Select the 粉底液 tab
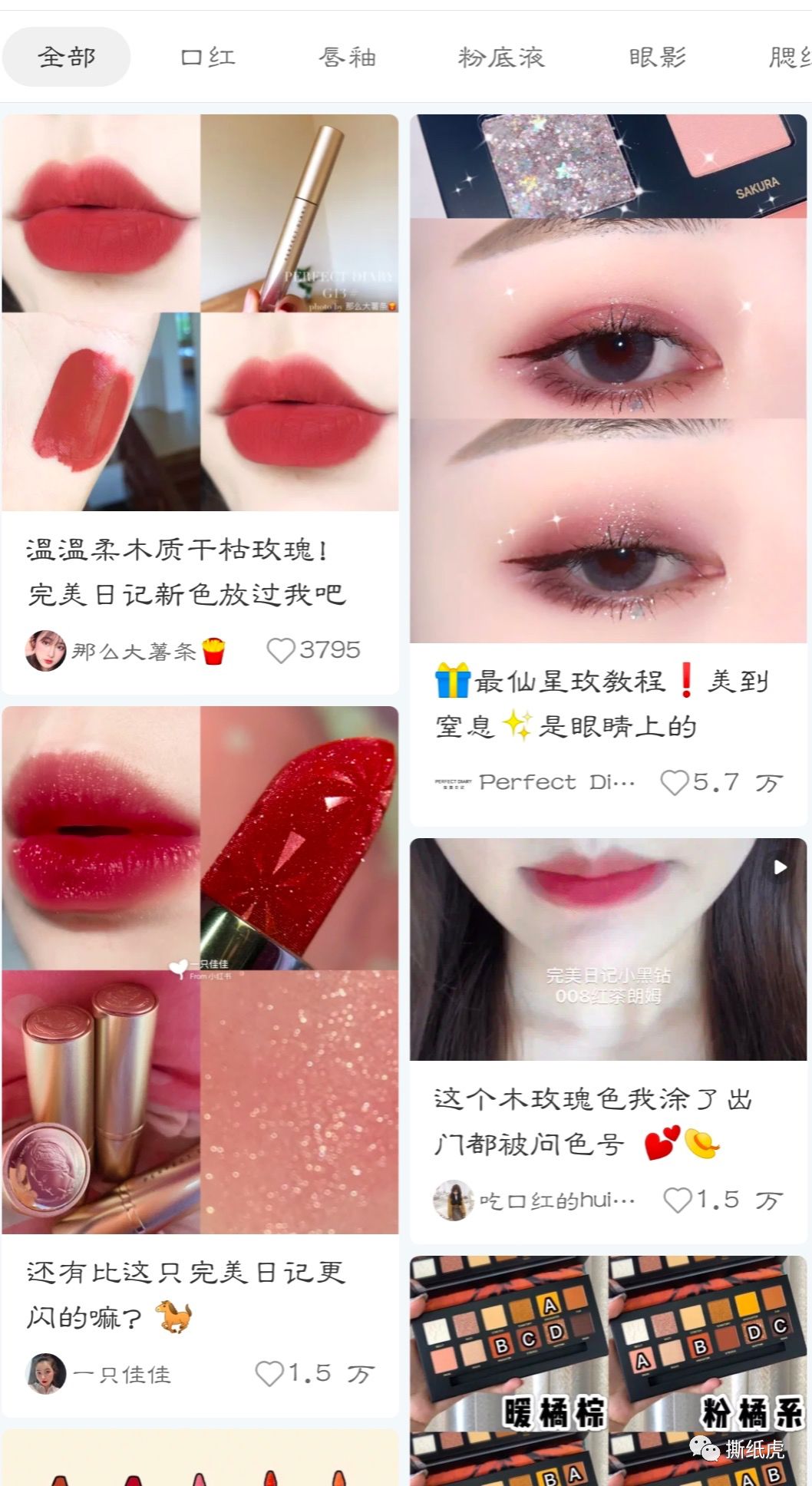 click(503, 56)
